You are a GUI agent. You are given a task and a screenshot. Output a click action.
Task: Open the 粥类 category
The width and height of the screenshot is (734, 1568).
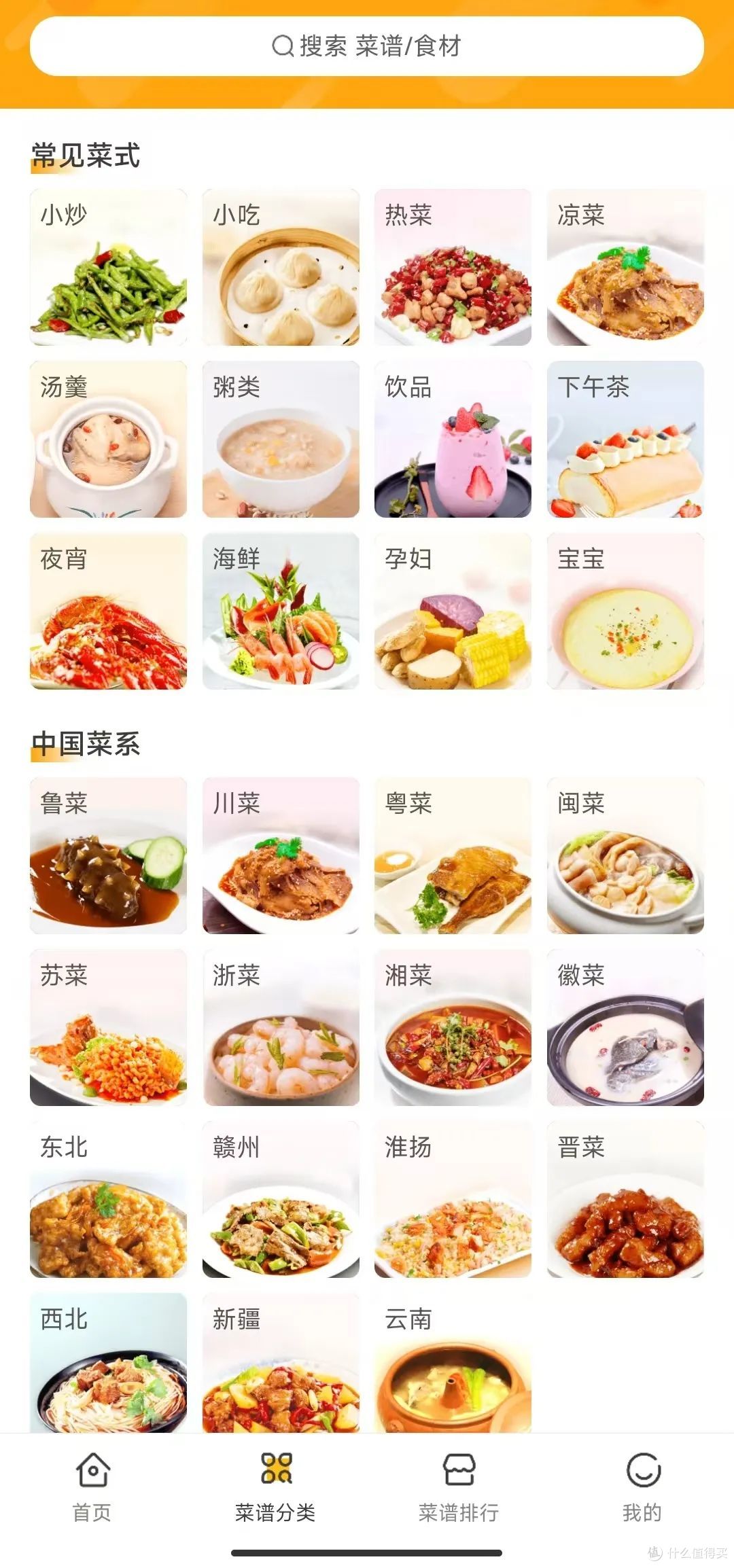(x=281, y=439)
